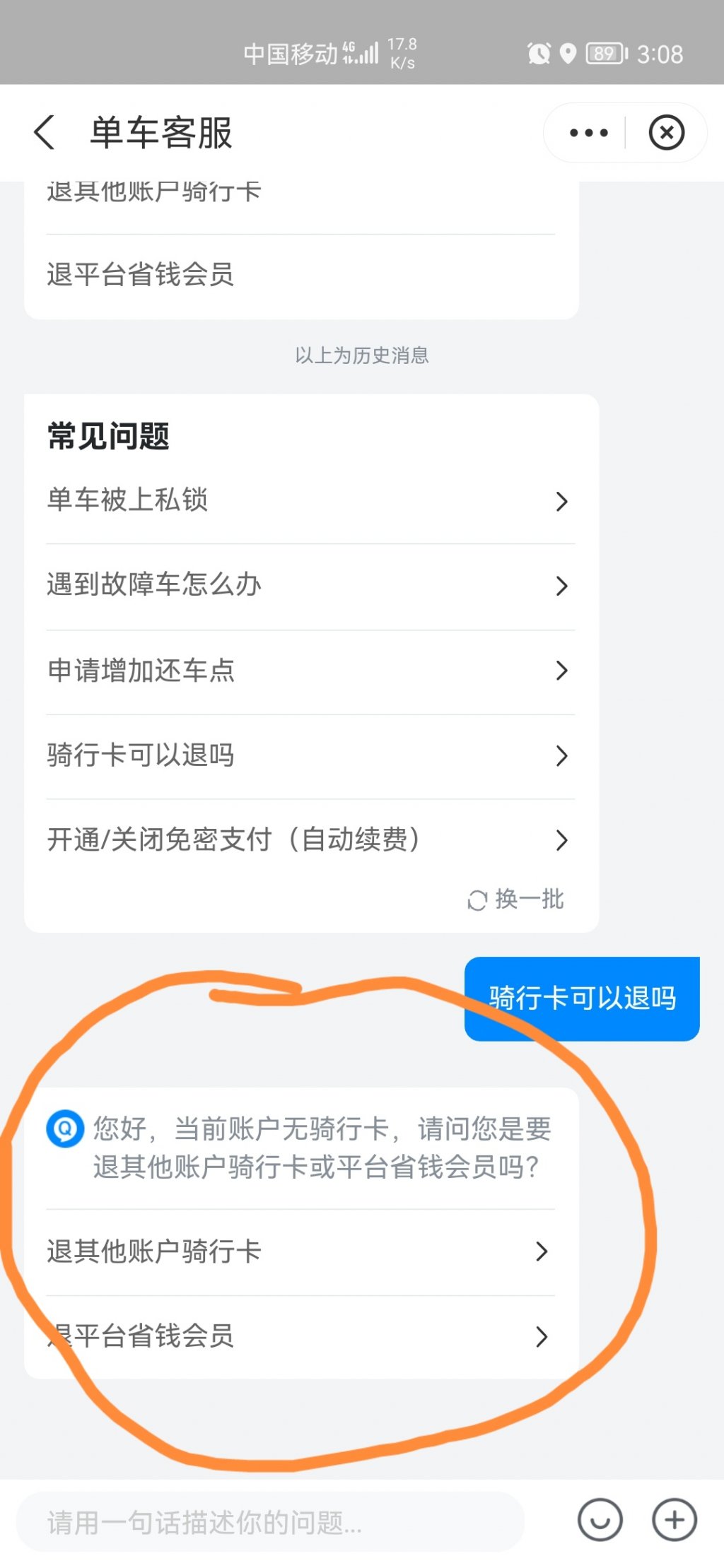The height and width of the screenshot is (1568, 724).
Task: Refresh questions with 换一批
Action: click(516, 900)
